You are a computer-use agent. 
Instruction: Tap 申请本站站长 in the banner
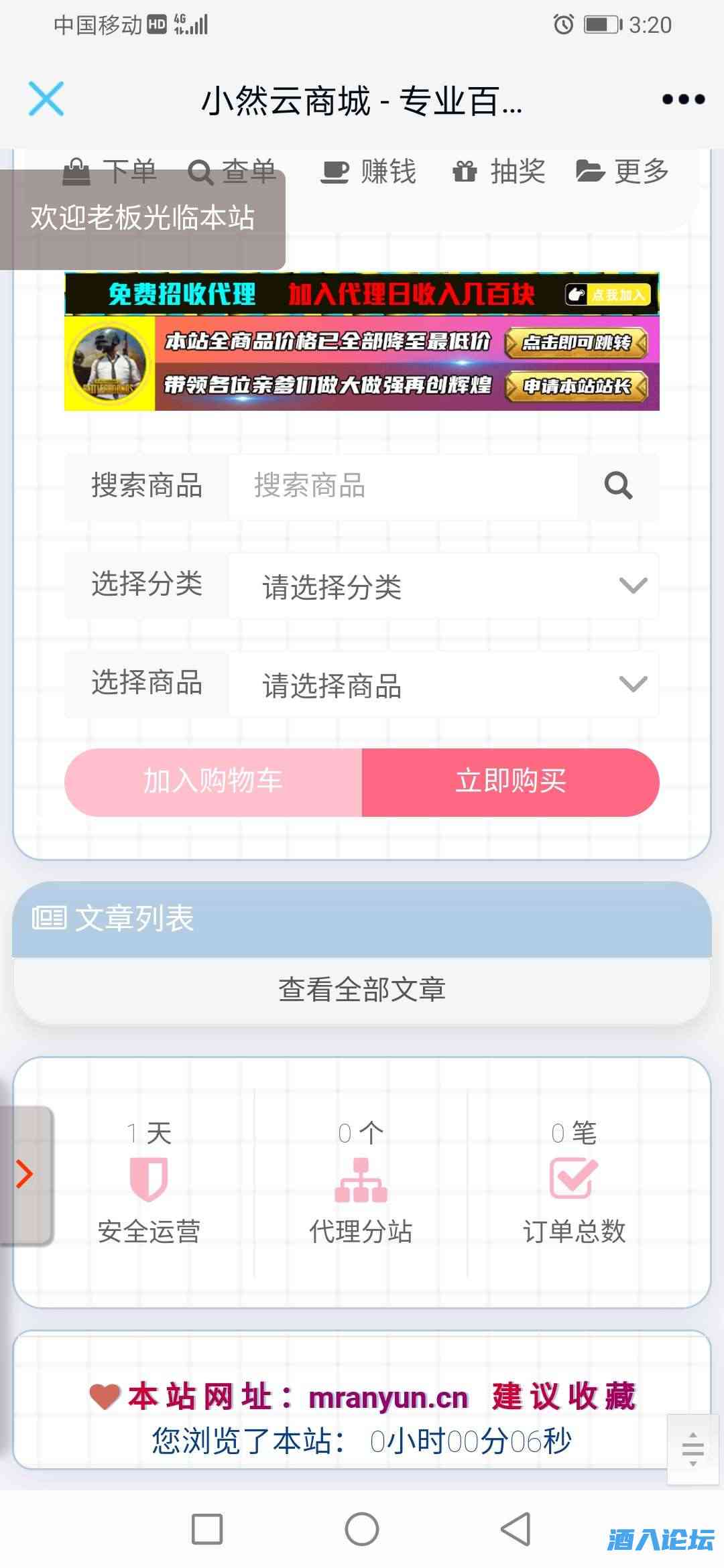pyautogui.click(x=576, y=386)
